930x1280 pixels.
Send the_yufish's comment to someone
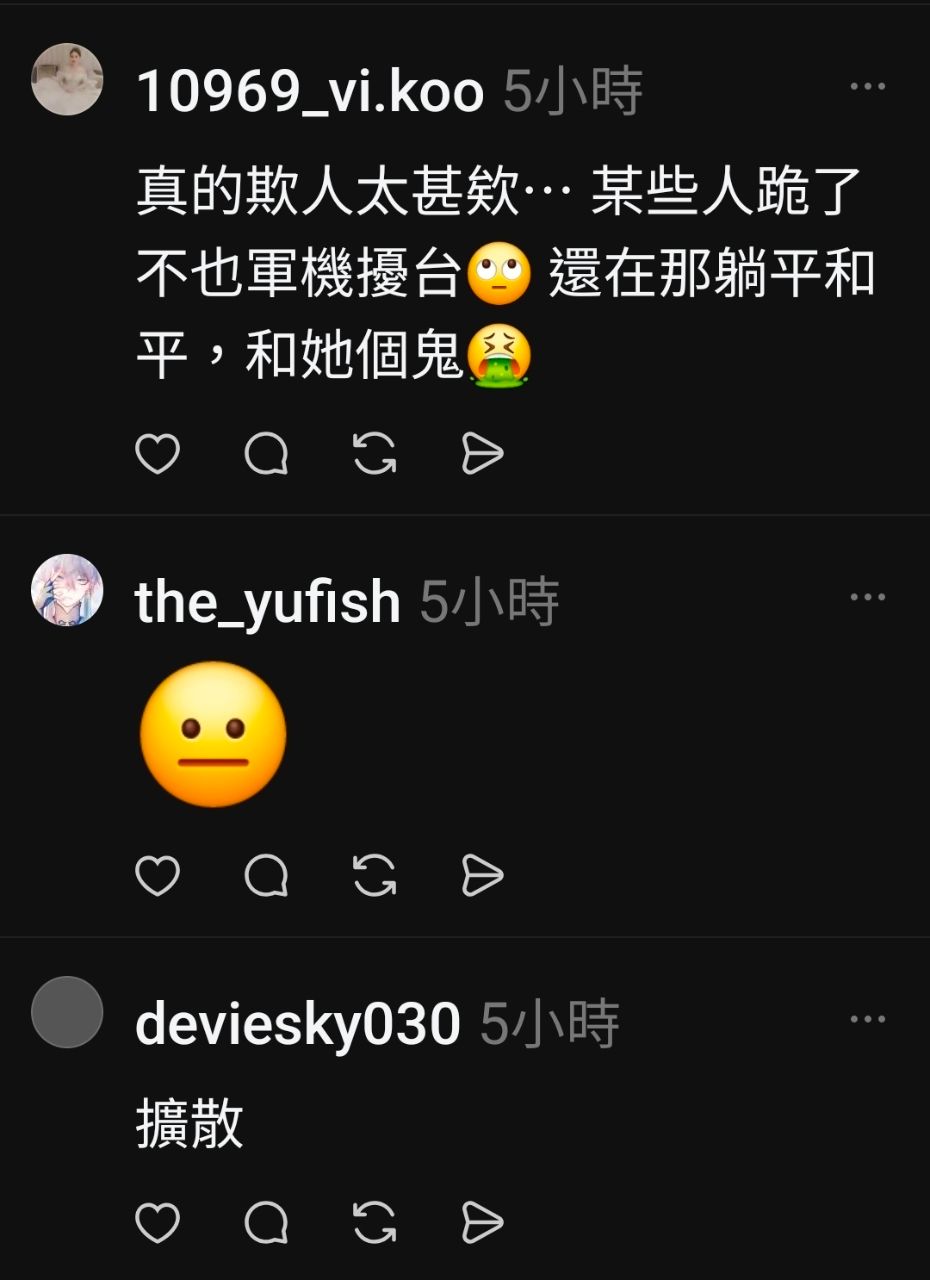coord(483,877)
